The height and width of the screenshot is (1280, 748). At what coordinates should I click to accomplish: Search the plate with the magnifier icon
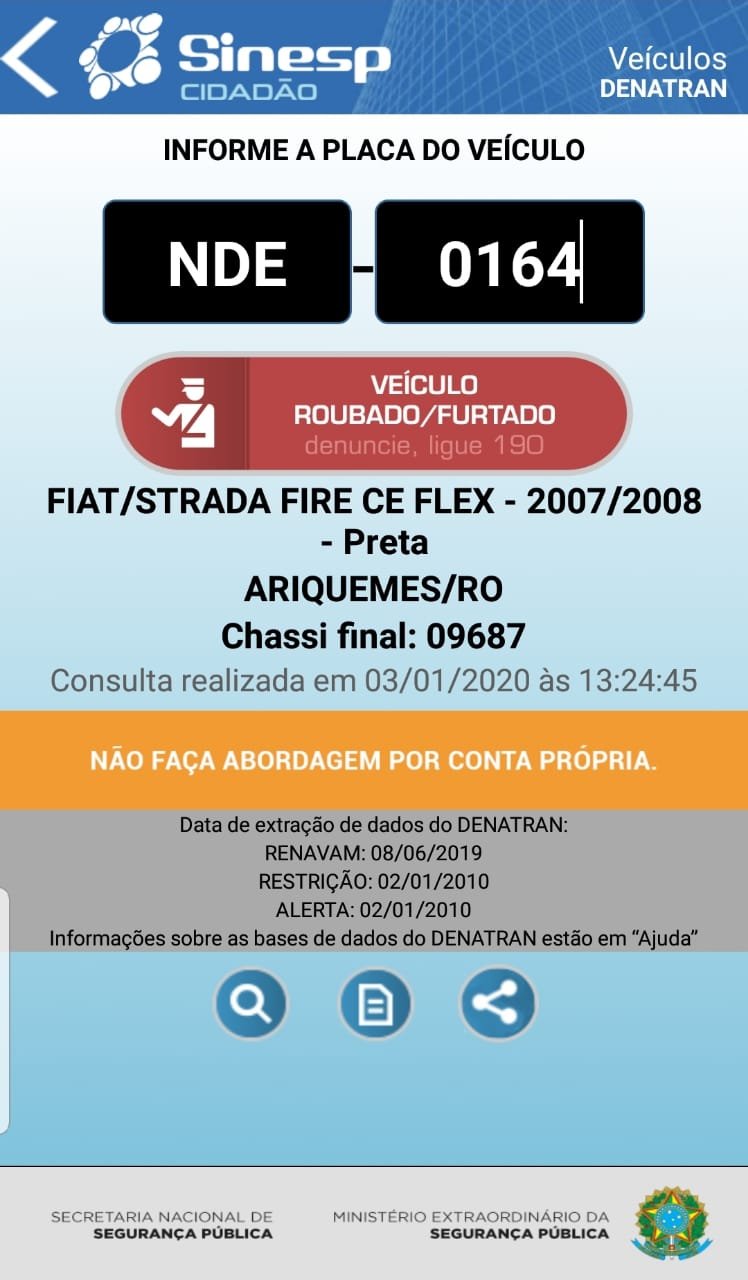tap(250, 1002)
